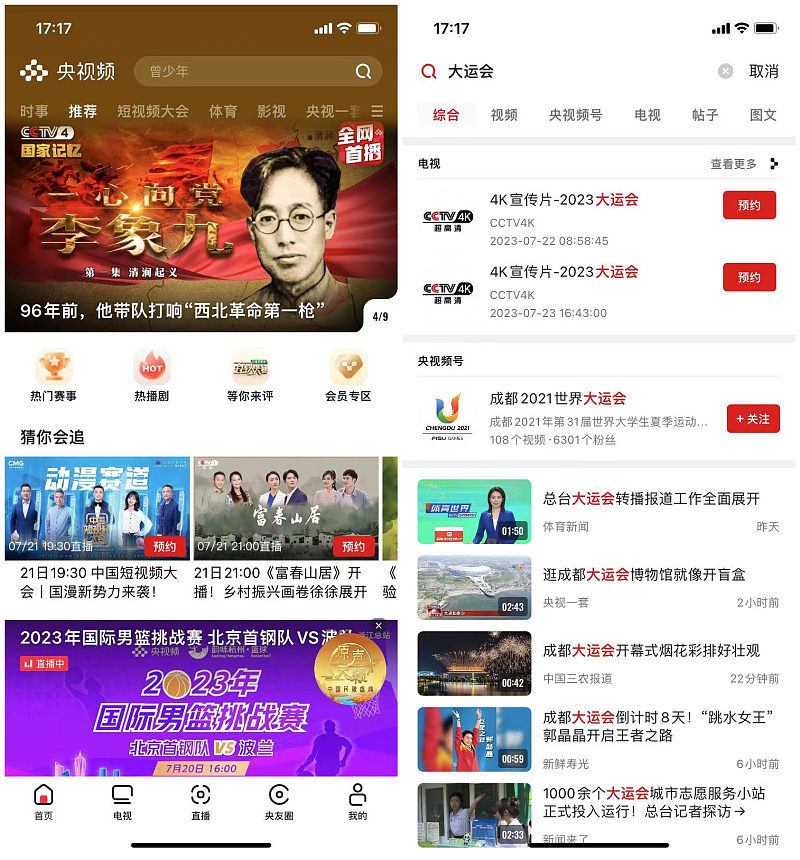Close the basketball challenge ad banner
This screenshot has width=800, height=860.
[x=378, y=626]
